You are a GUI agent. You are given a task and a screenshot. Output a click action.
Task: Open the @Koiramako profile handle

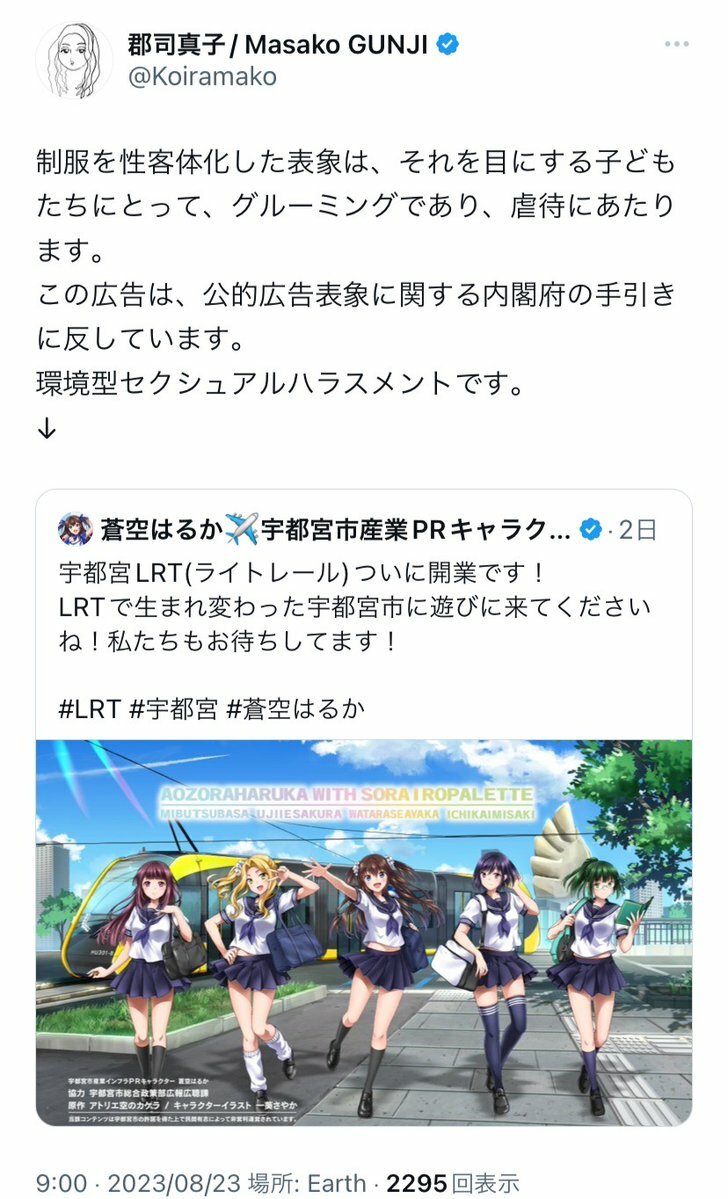coord(203,77)
